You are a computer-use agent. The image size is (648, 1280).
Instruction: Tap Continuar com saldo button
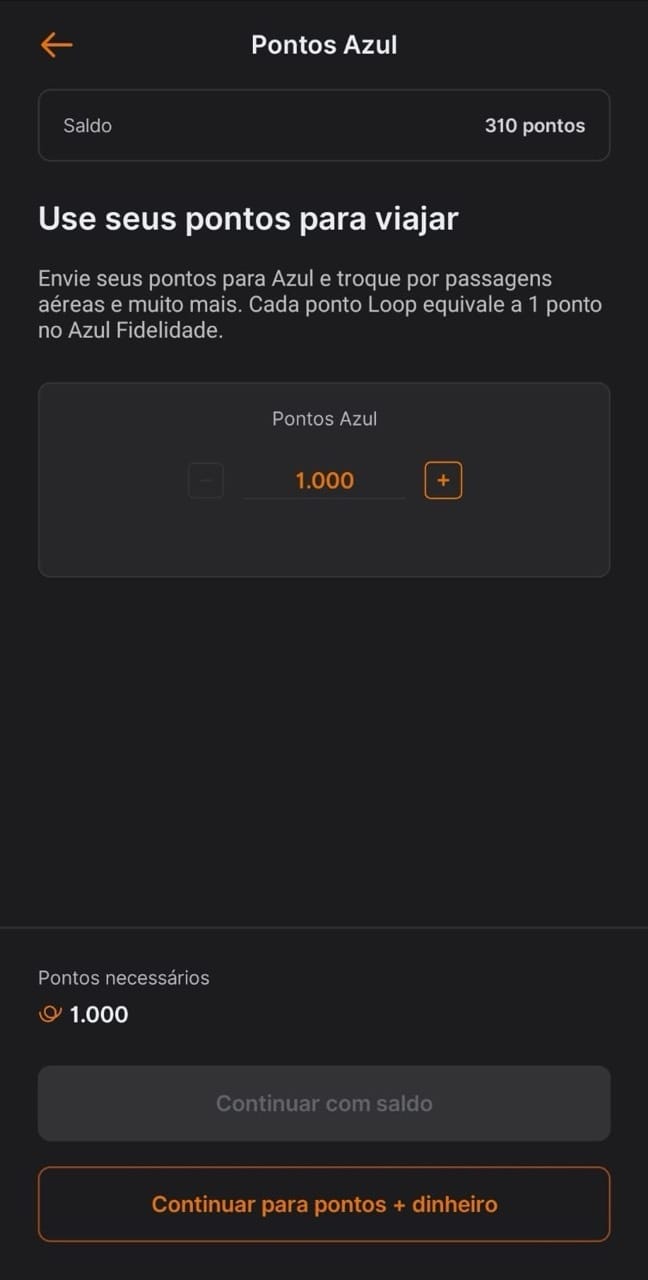pos(324,1103)
